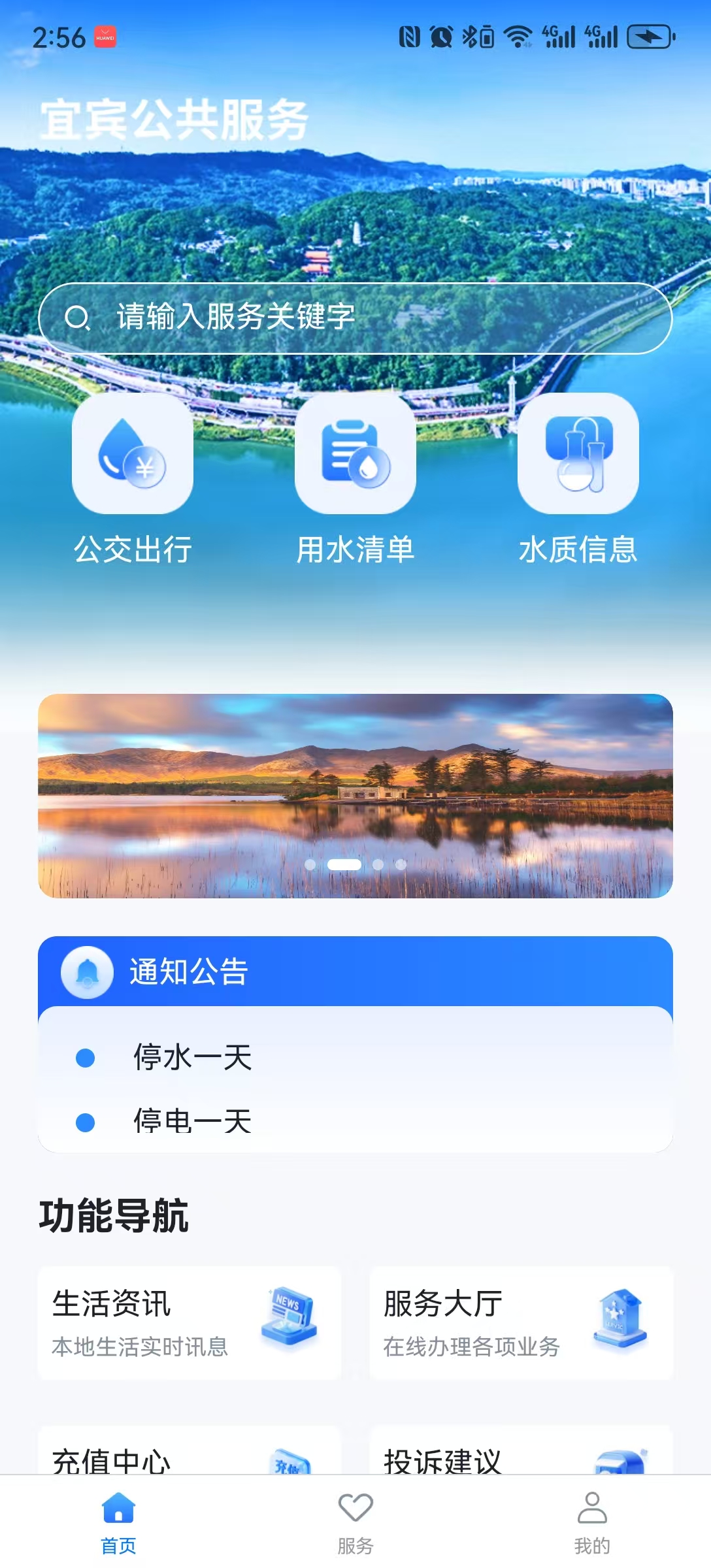Switch to the 首页 tab
This screenshot has width=711, height=1568.
(118, 1522)
